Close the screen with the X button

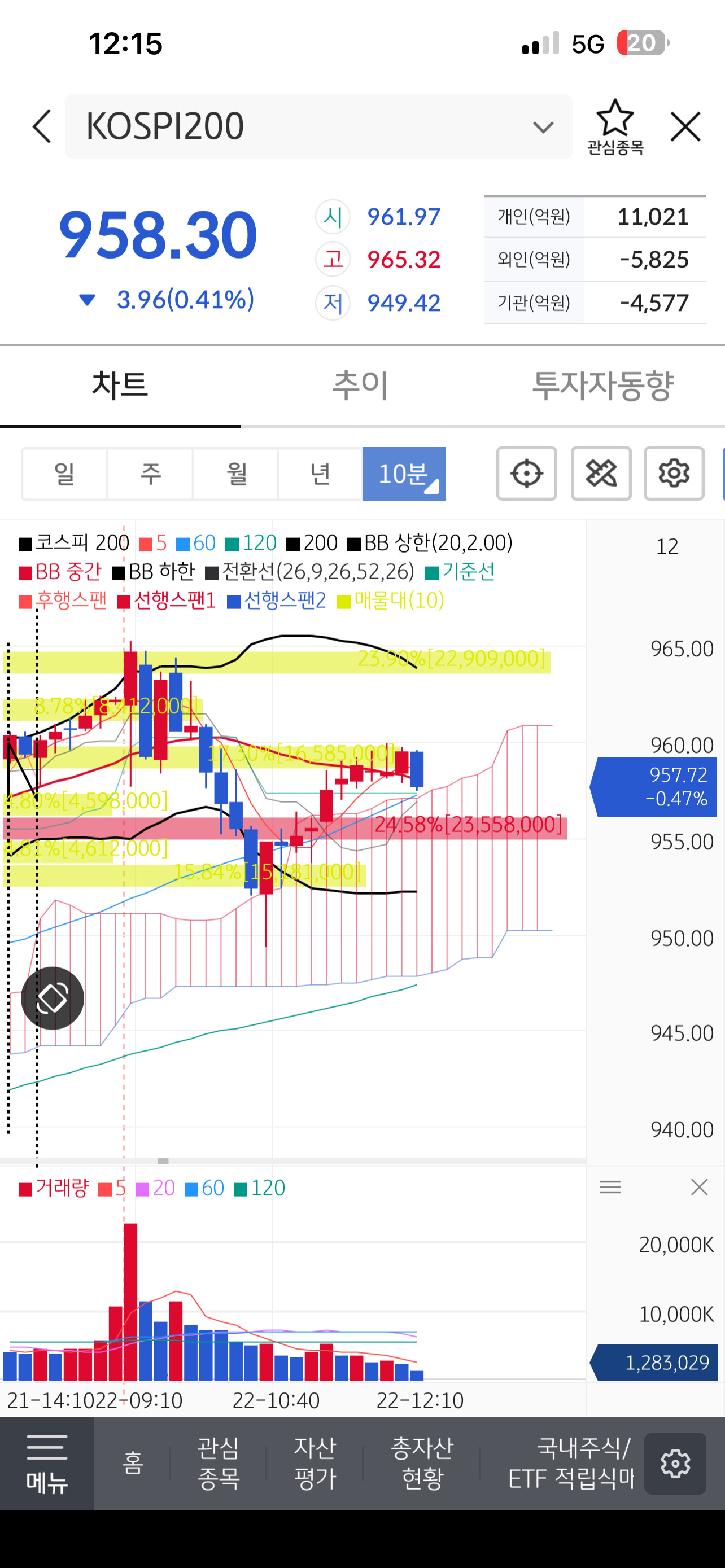coord(685,126)
